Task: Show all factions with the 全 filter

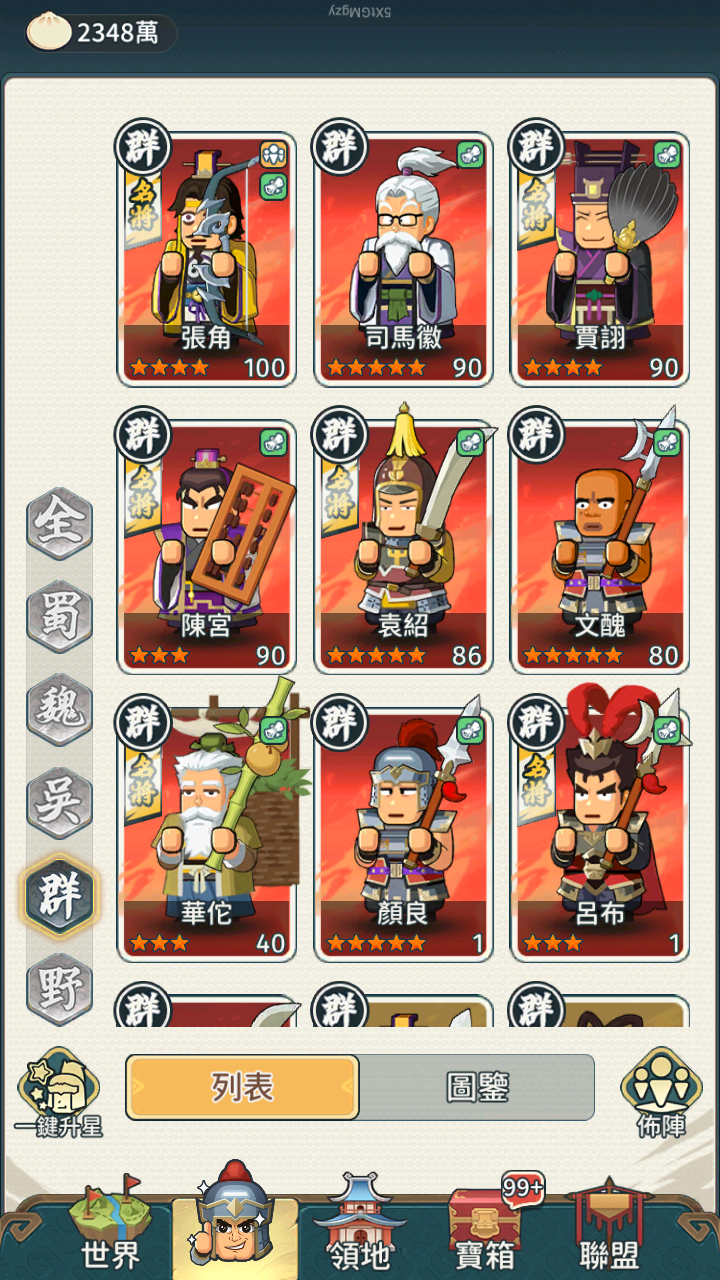Action: (x=59, y=523)
